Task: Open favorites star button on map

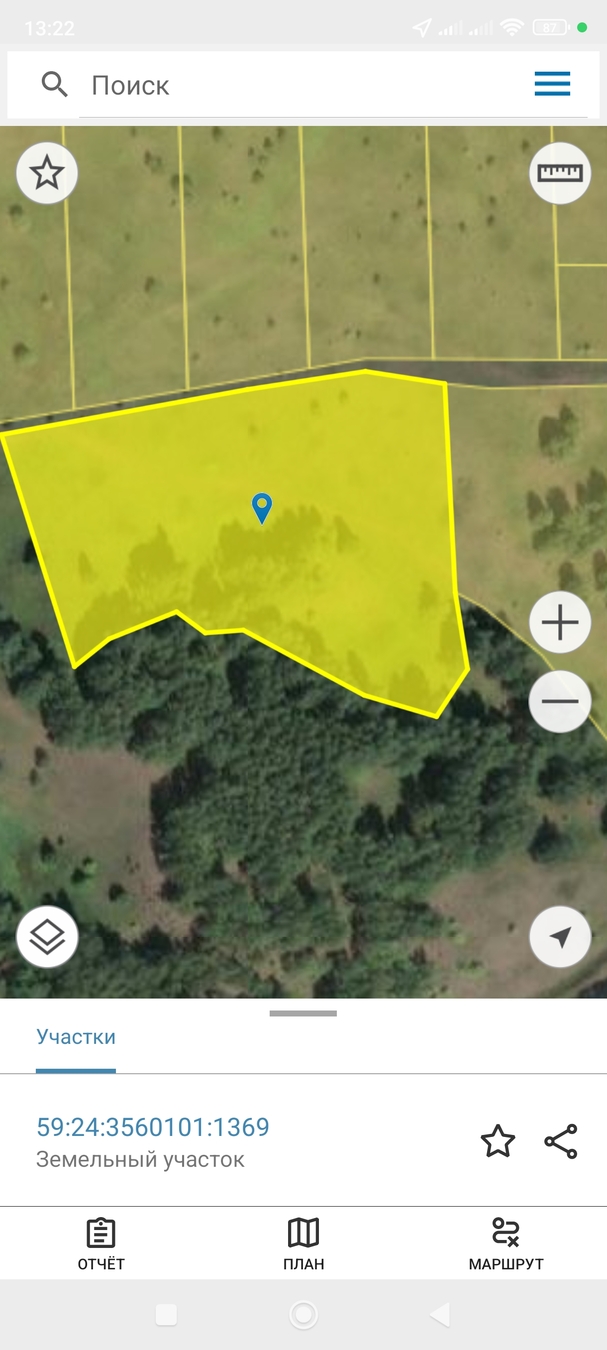Action: pos(47,173)
